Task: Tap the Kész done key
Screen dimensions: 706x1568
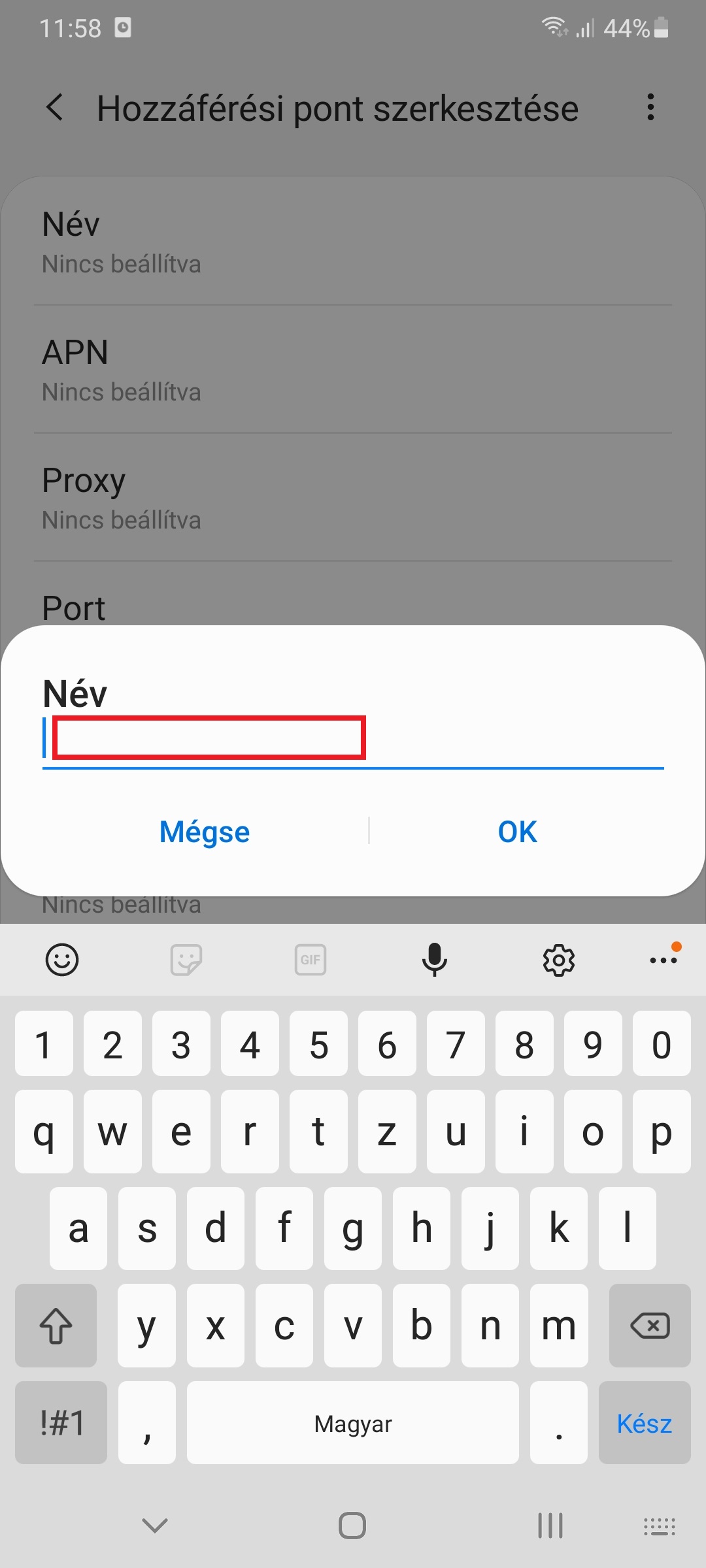Action: (644, 1423)
